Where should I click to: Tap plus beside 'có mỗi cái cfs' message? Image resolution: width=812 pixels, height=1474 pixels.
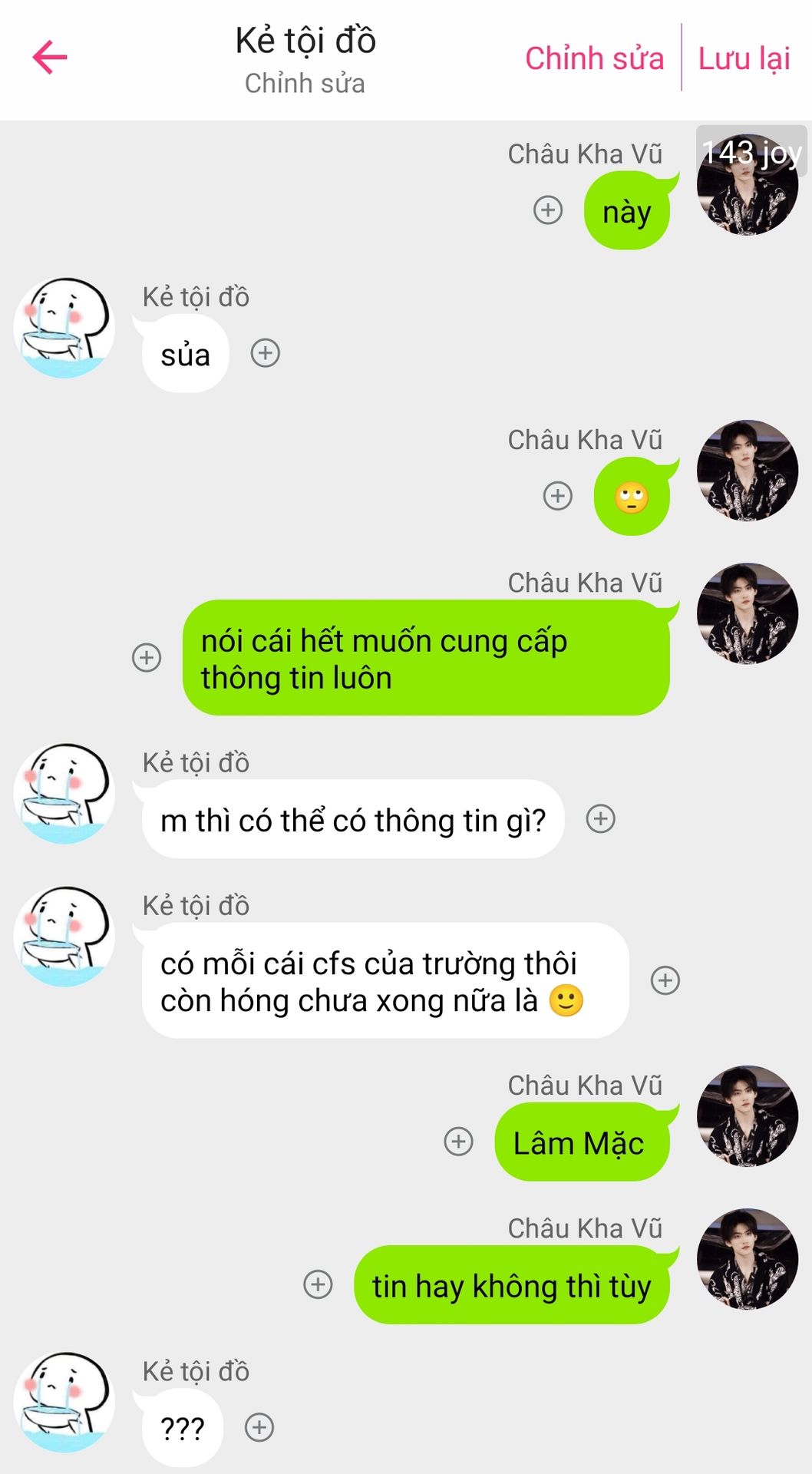pyautogui.click(x=665, y=980)
